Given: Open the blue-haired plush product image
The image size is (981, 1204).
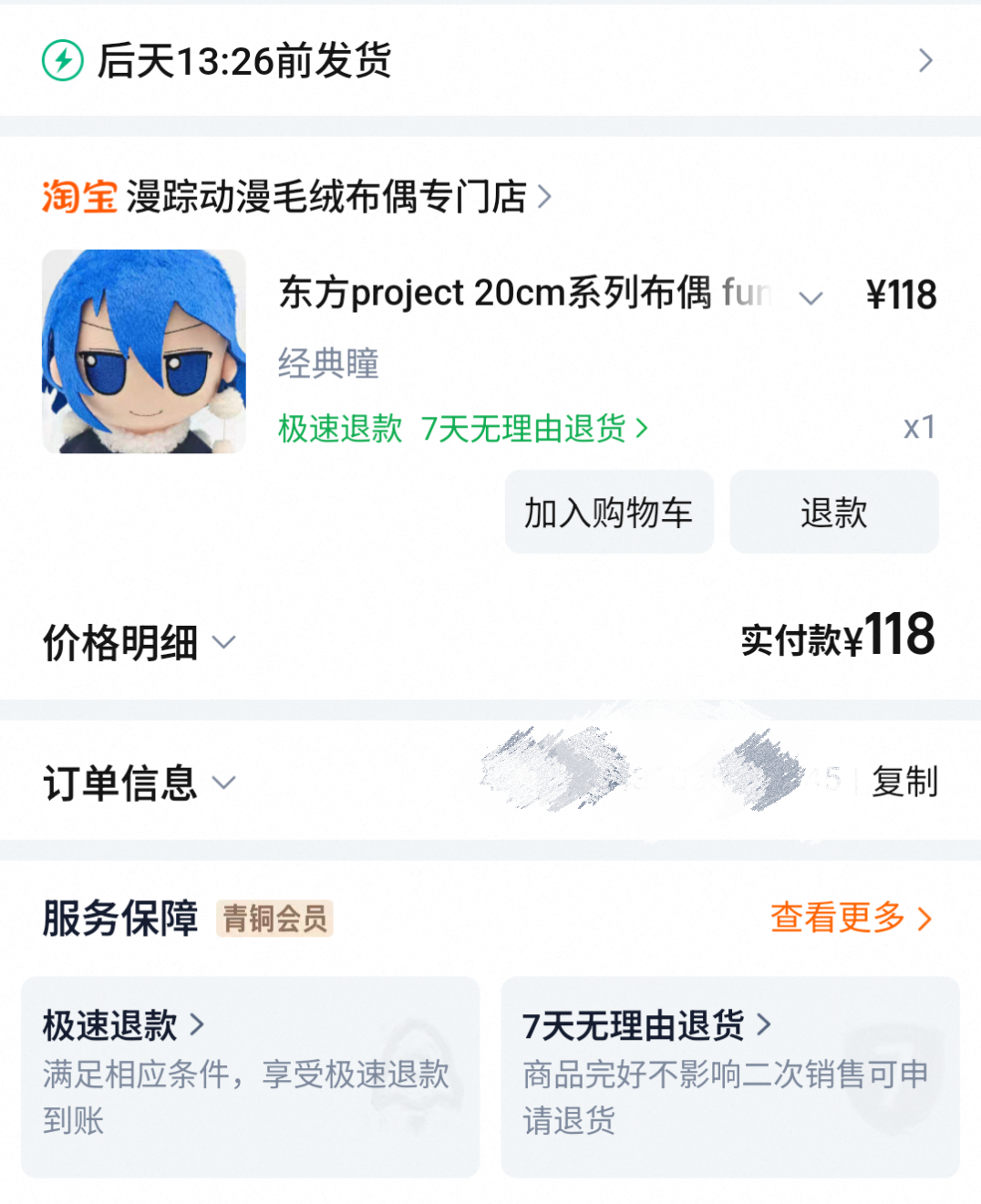Looking at the screenshot, I should (x=144, y=351).
